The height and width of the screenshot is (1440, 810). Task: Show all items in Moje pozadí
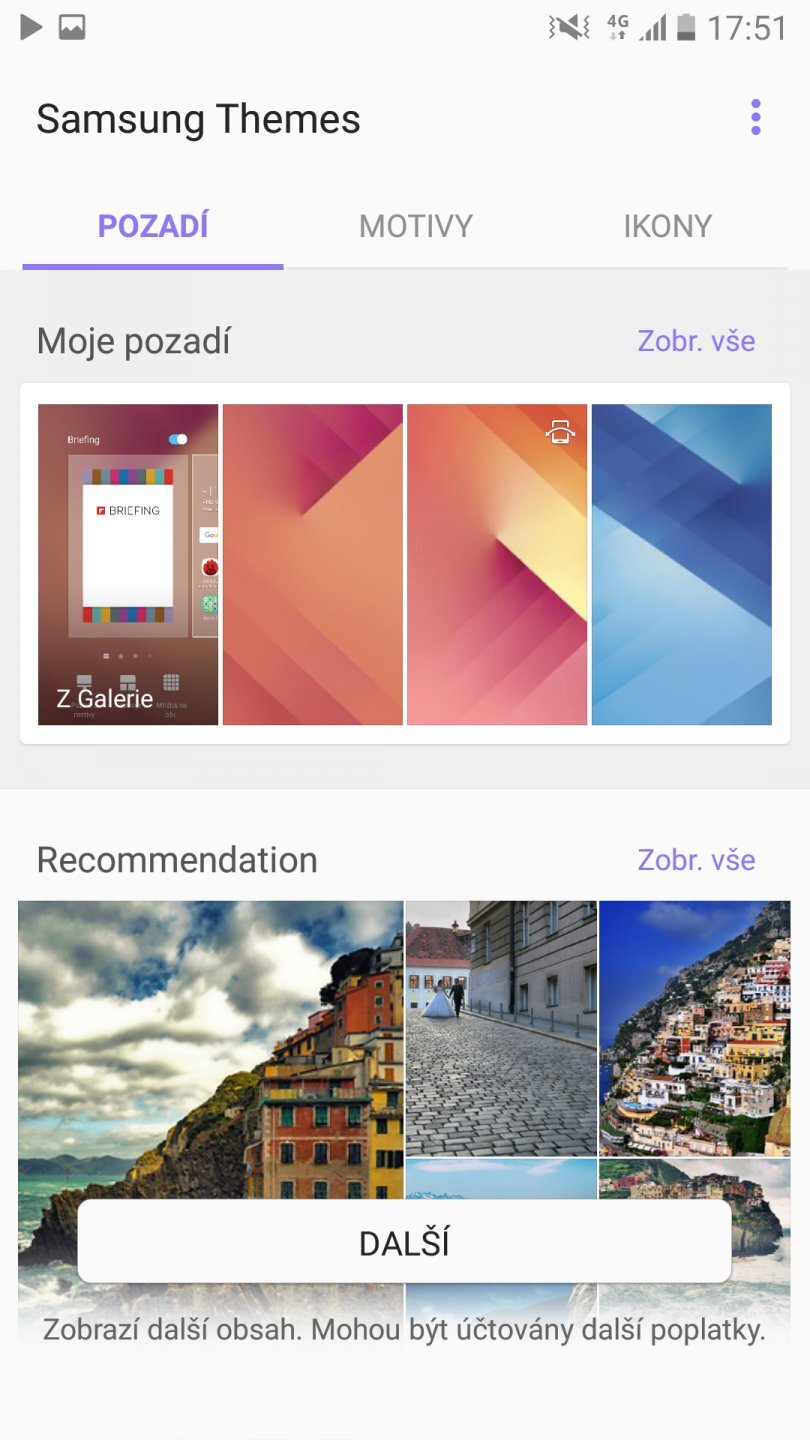tap(696, 341)
